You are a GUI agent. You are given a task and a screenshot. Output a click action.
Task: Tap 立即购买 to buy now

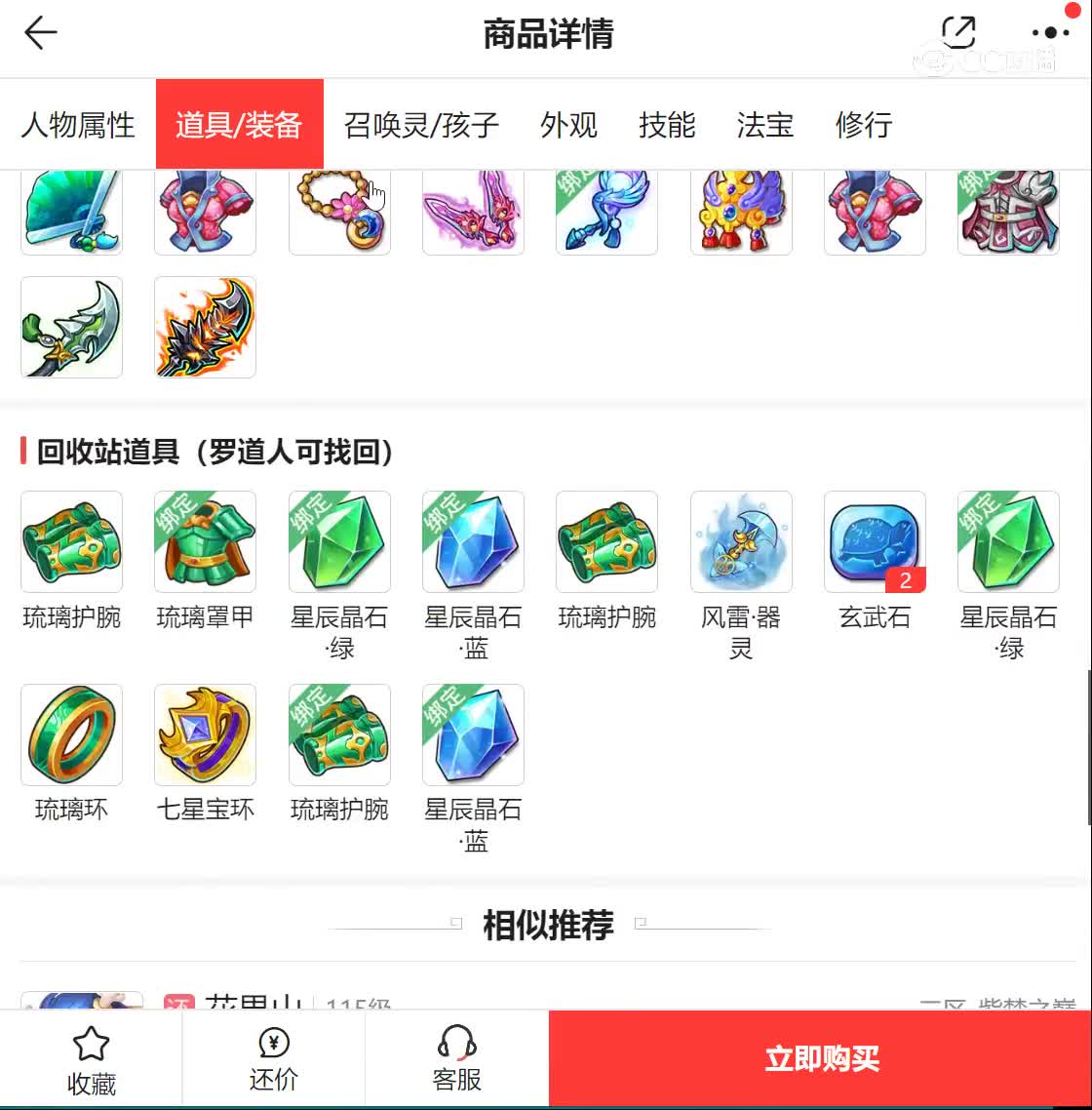click(x=820, y=1059)
